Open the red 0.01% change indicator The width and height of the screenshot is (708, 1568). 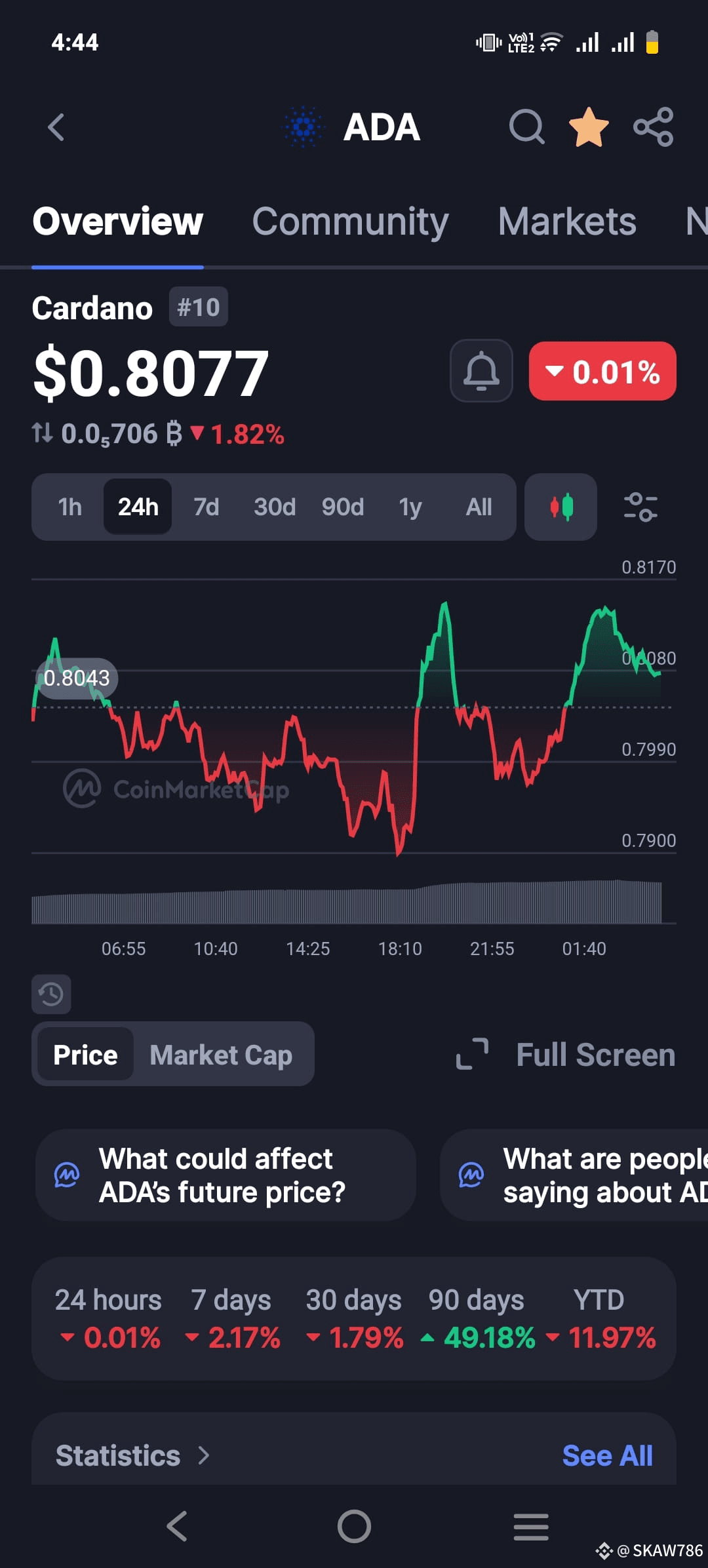pyautogui.click(x=602, y=371)
